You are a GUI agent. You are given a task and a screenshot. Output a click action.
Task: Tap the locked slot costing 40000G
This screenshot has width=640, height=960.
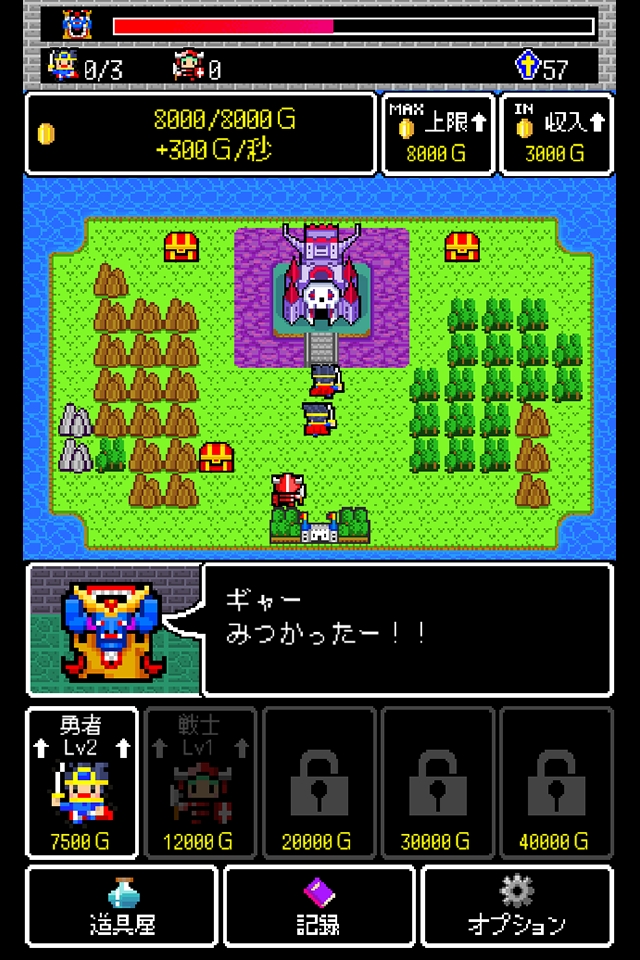[555, 782]
